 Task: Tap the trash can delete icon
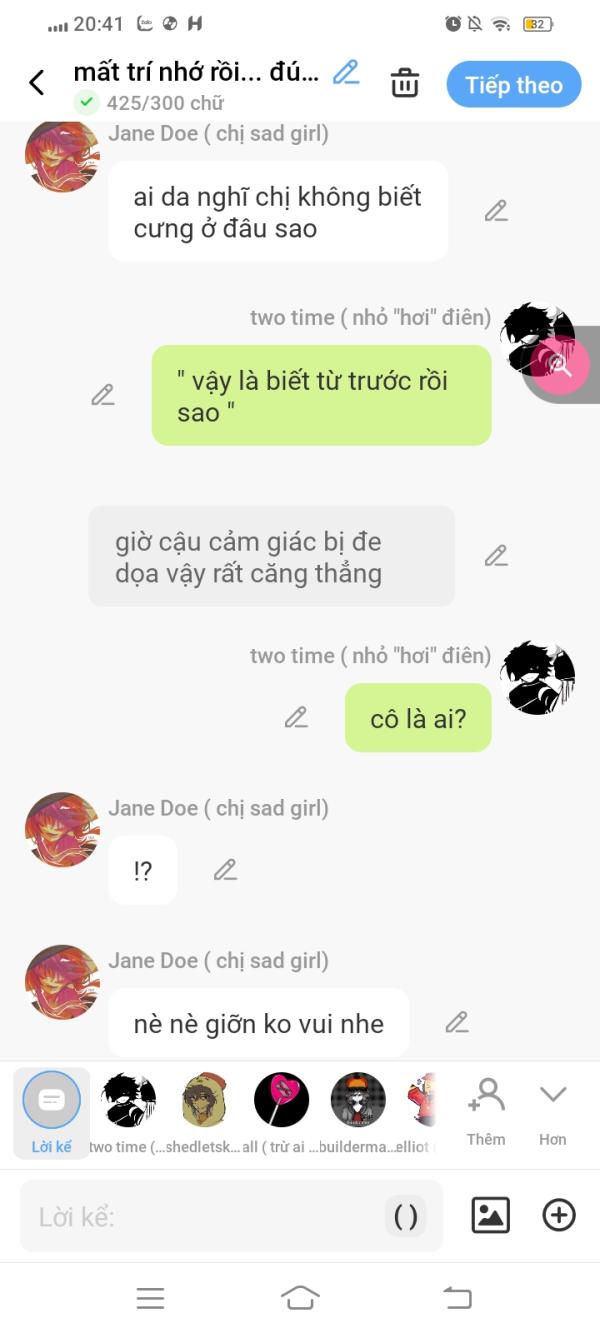405,83
